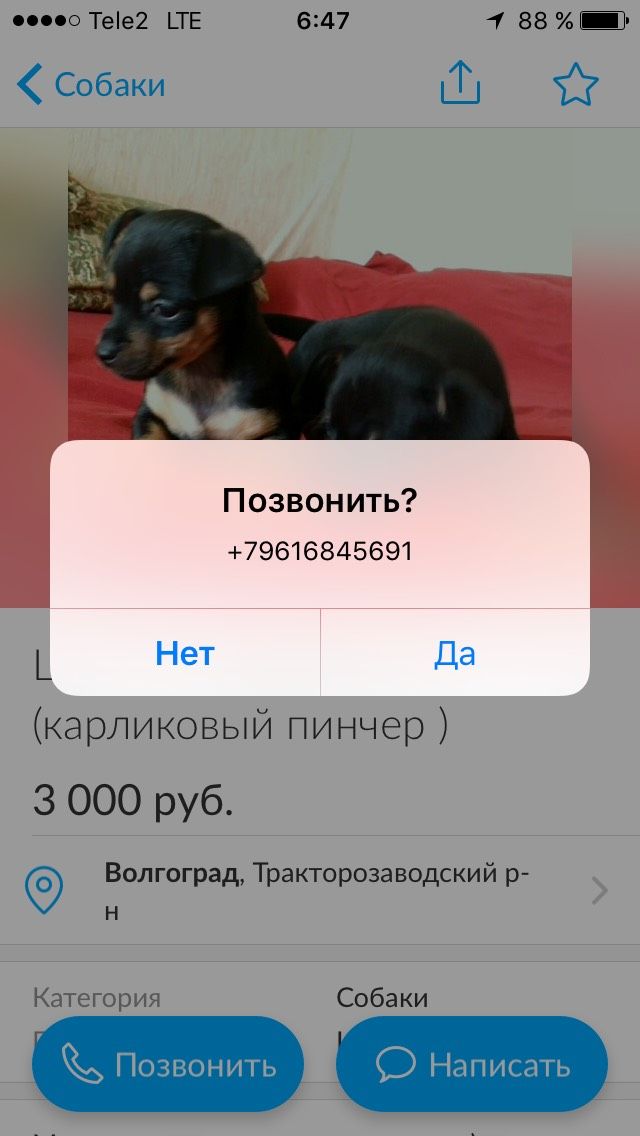This screenshot has height=1136, width=640.
Task: Confirm the call by tapping Да
Action: (x=455, y=653)
